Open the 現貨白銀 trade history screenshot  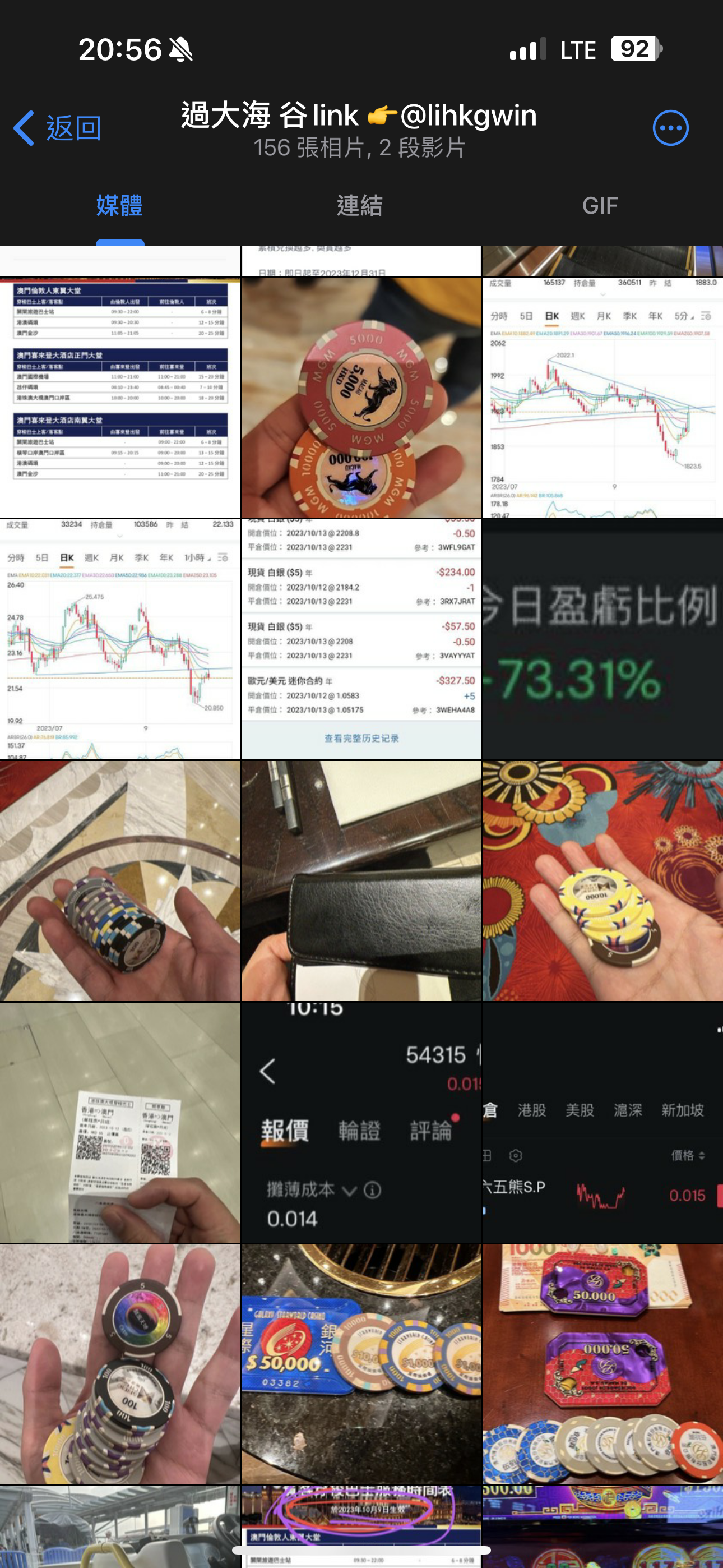tap(361, 639)
